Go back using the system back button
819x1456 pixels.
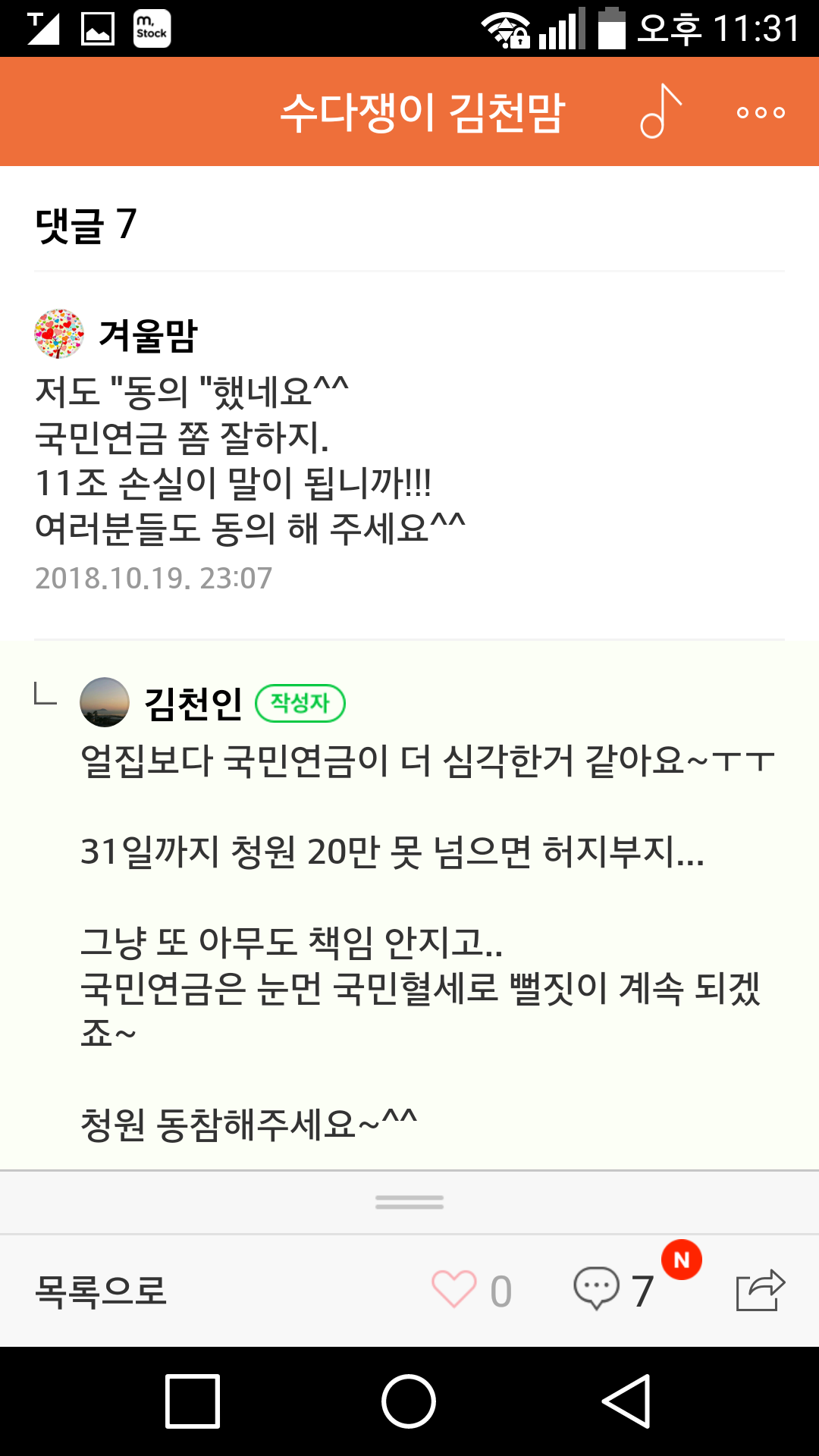click(x=626, y=1401)
